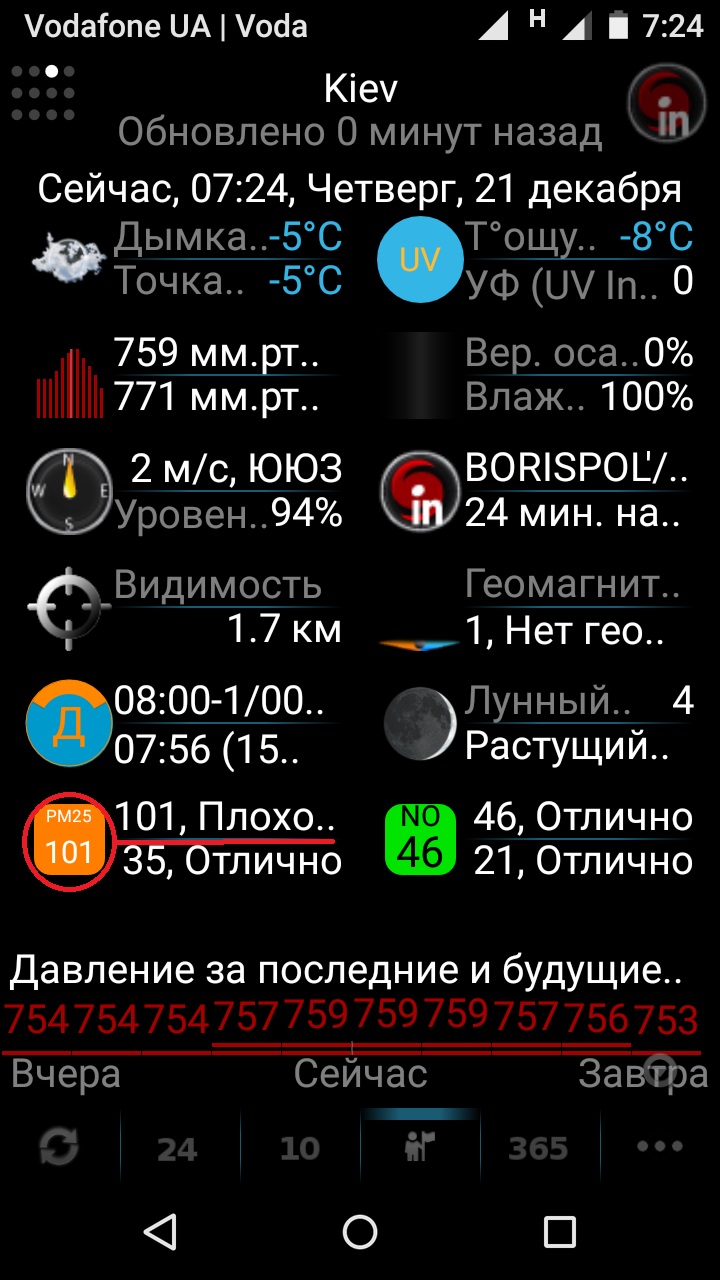This screenshot has height=1280, width=720.
Task: Go back with the system back button
Action: [161, 1232]
